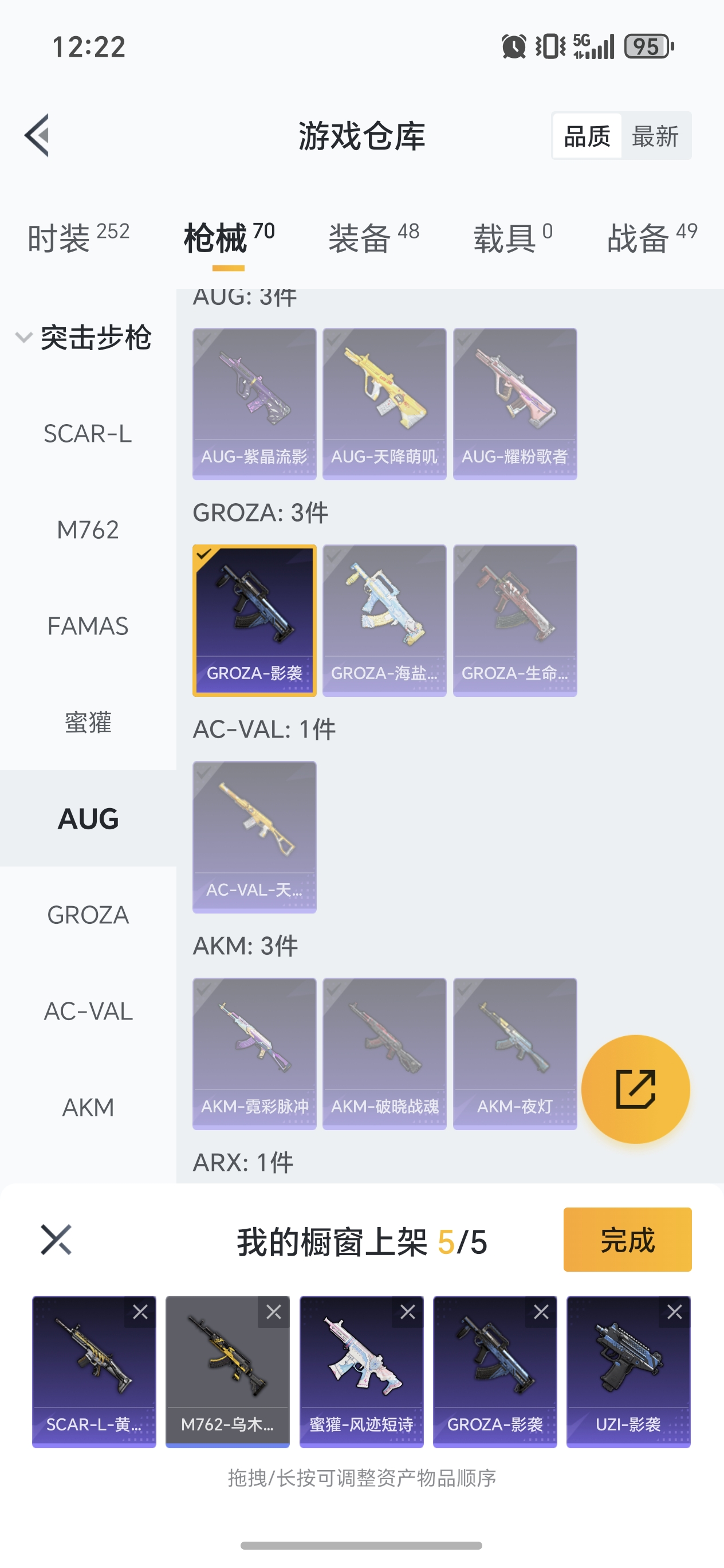Sort by 品质
This screenshot has width=724, height=1568.
point(587,136)
